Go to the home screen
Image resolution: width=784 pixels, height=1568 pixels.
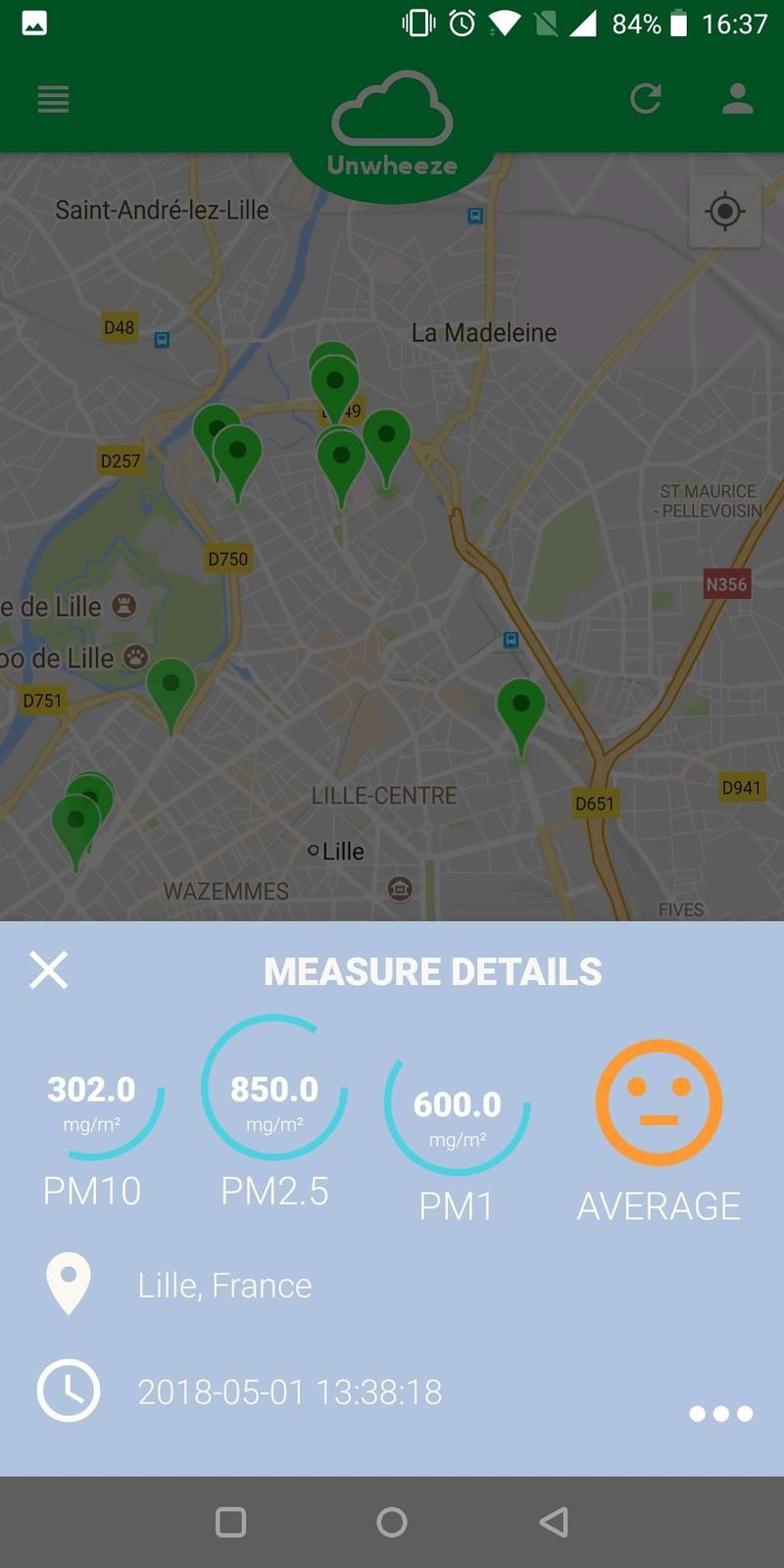(x=392, y=1521)
